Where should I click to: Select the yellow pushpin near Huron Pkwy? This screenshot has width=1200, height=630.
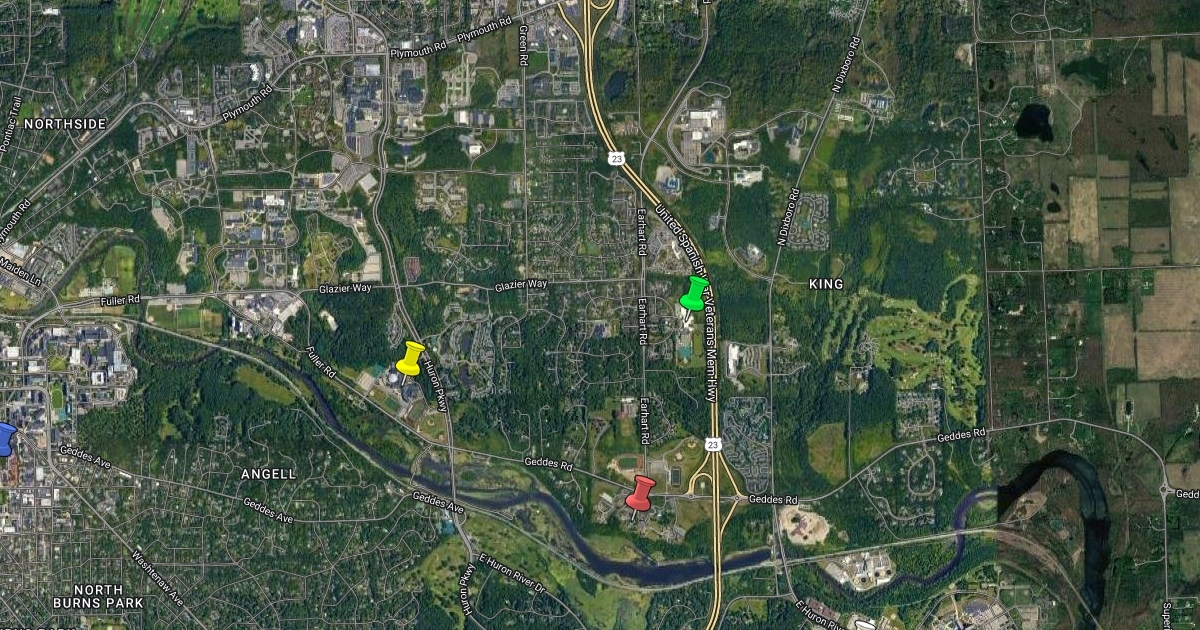tap(410, 358)
